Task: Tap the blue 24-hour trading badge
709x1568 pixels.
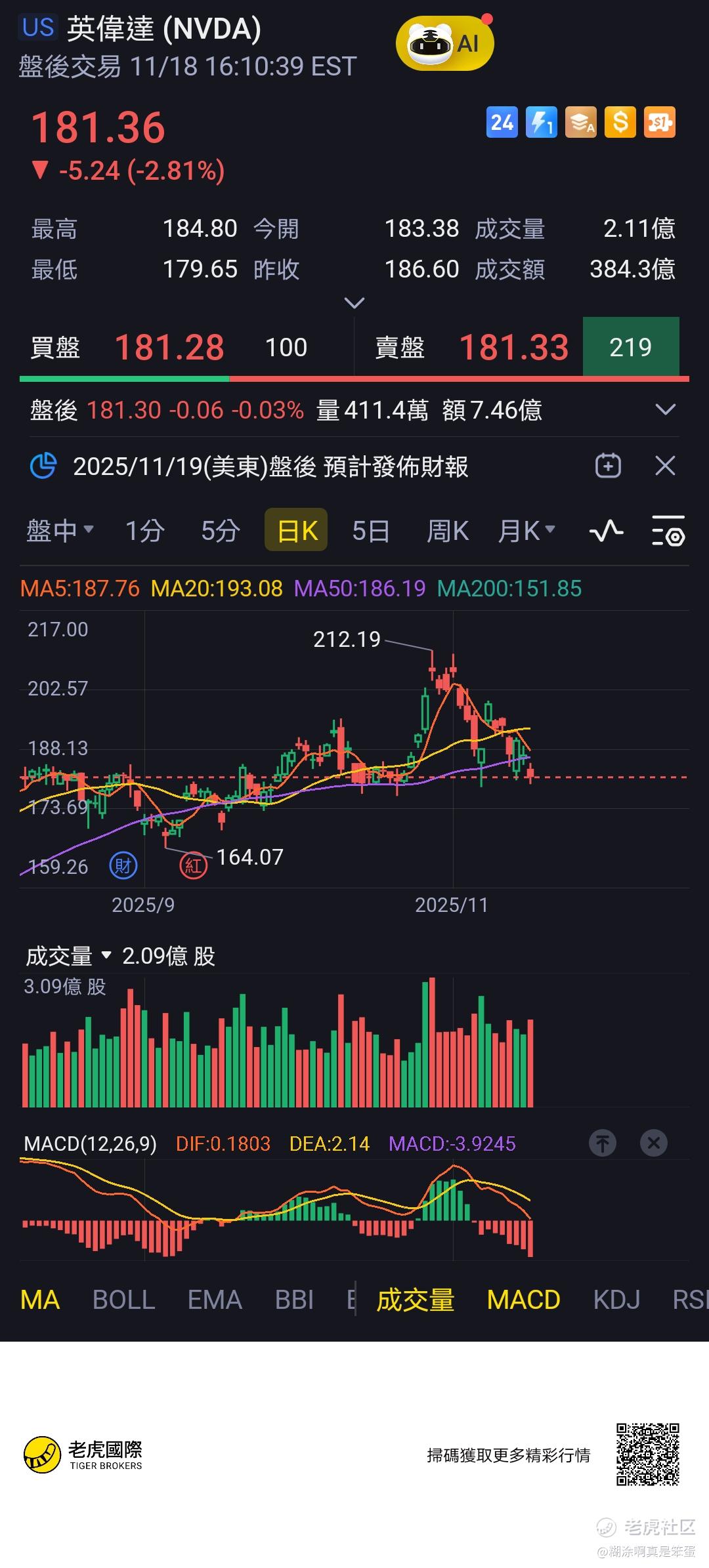Action: tap(502, 123)
